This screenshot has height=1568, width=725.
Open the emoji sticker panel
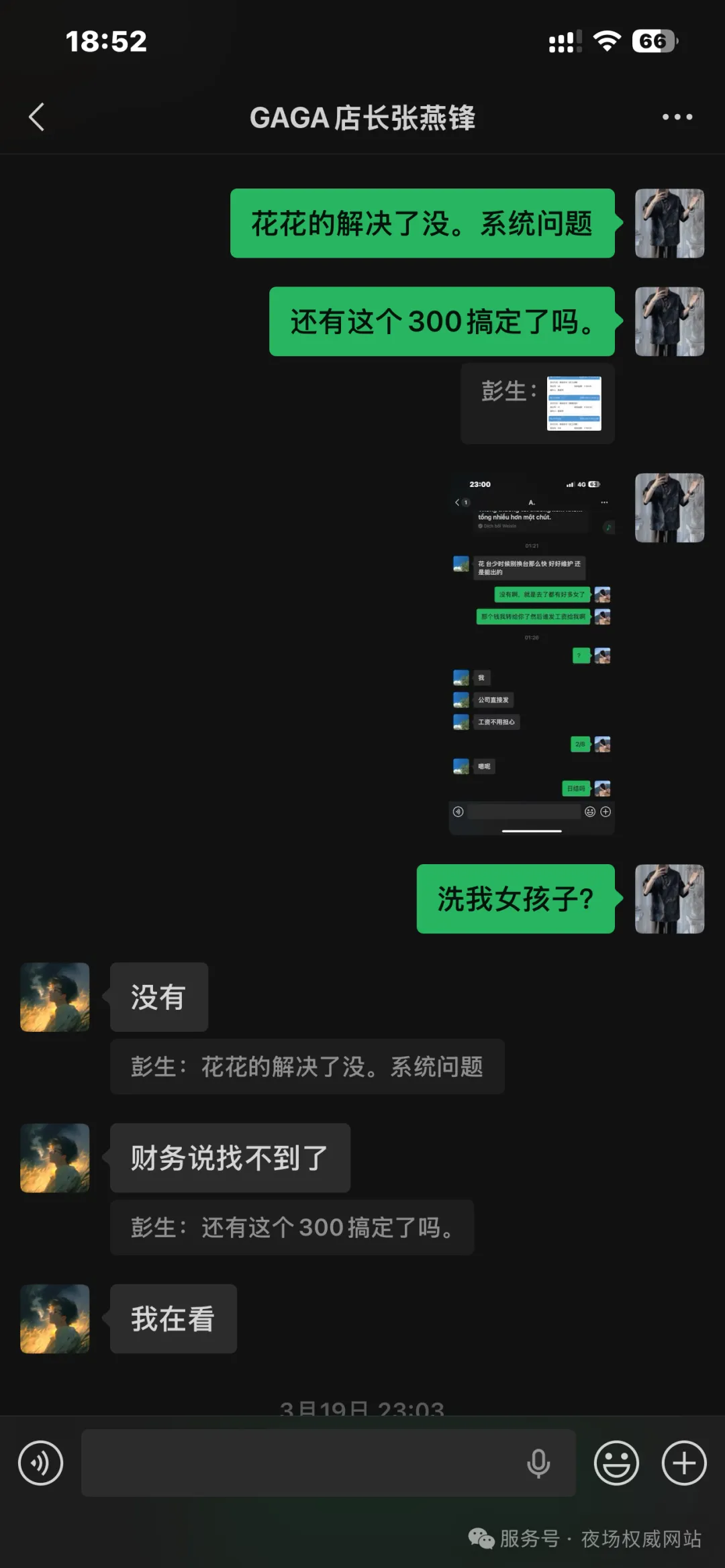616,1463
